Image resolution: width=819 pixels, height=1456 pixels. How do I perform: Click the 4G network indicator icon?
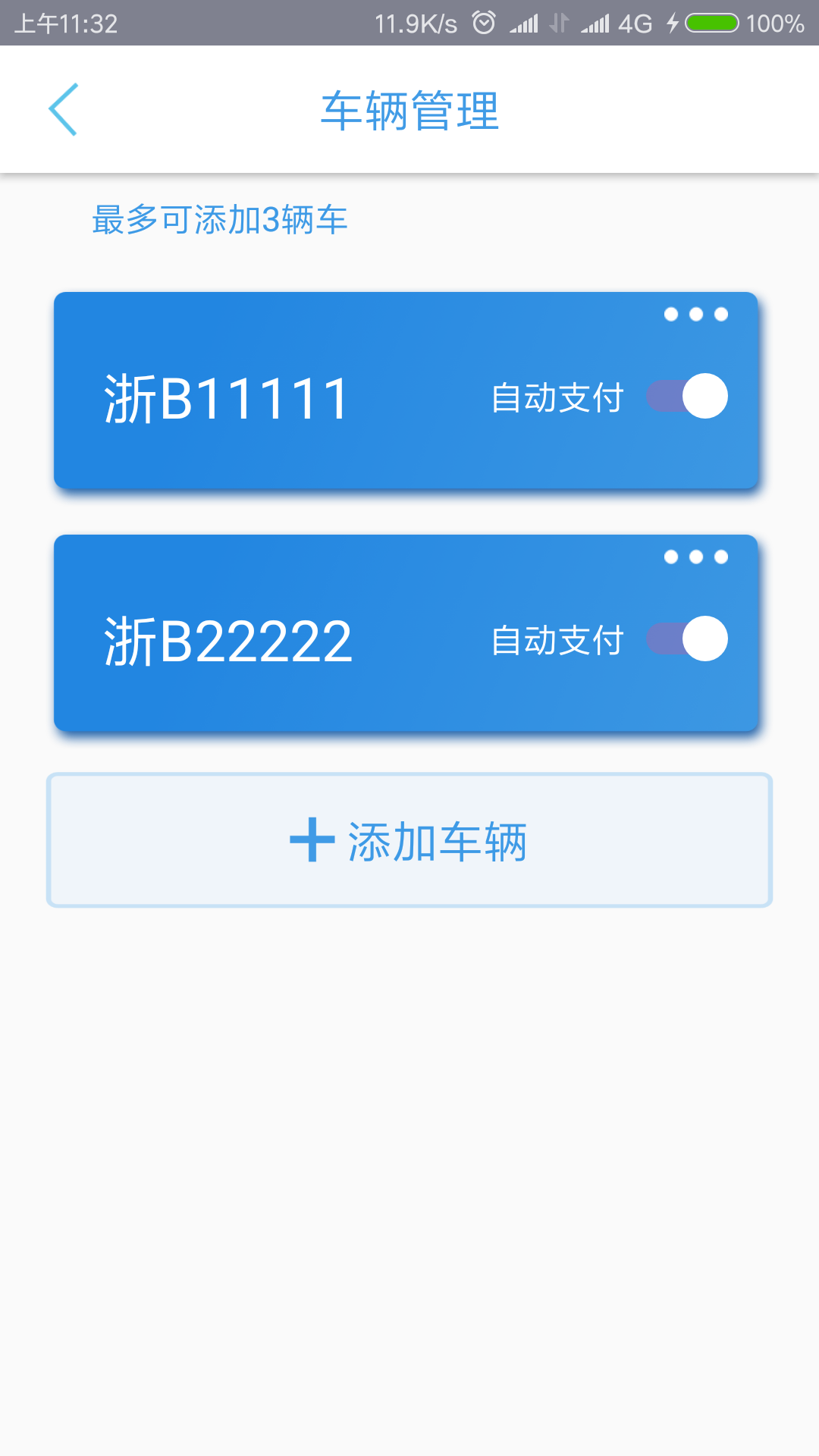(633, 24)
